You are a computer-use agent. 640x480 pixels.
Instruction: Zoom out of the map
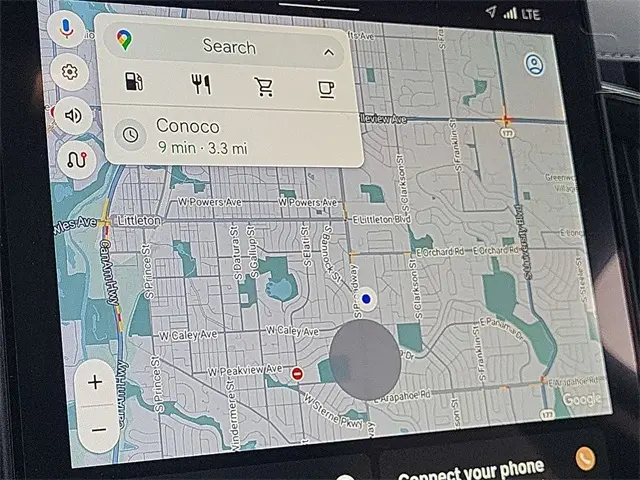click(x=99, y=429)
